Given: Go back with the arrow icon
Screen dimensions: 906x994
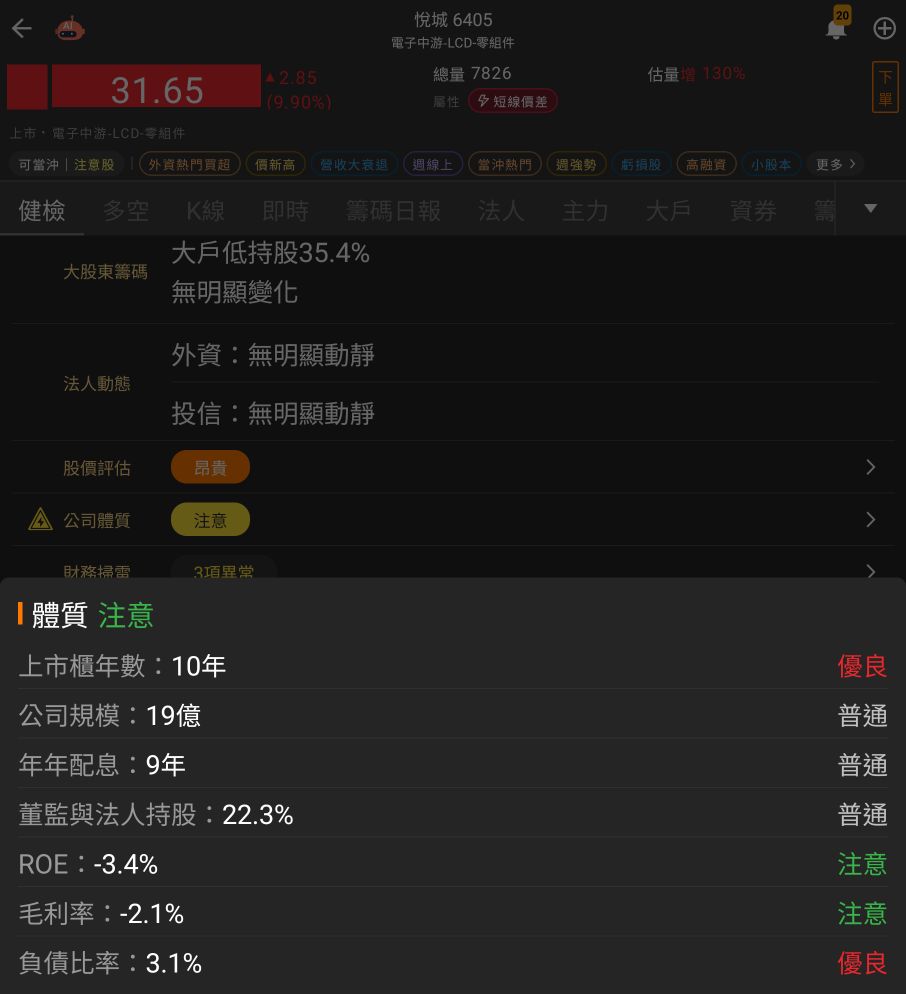Looking at the screenshot, I should tap(22, 29).
